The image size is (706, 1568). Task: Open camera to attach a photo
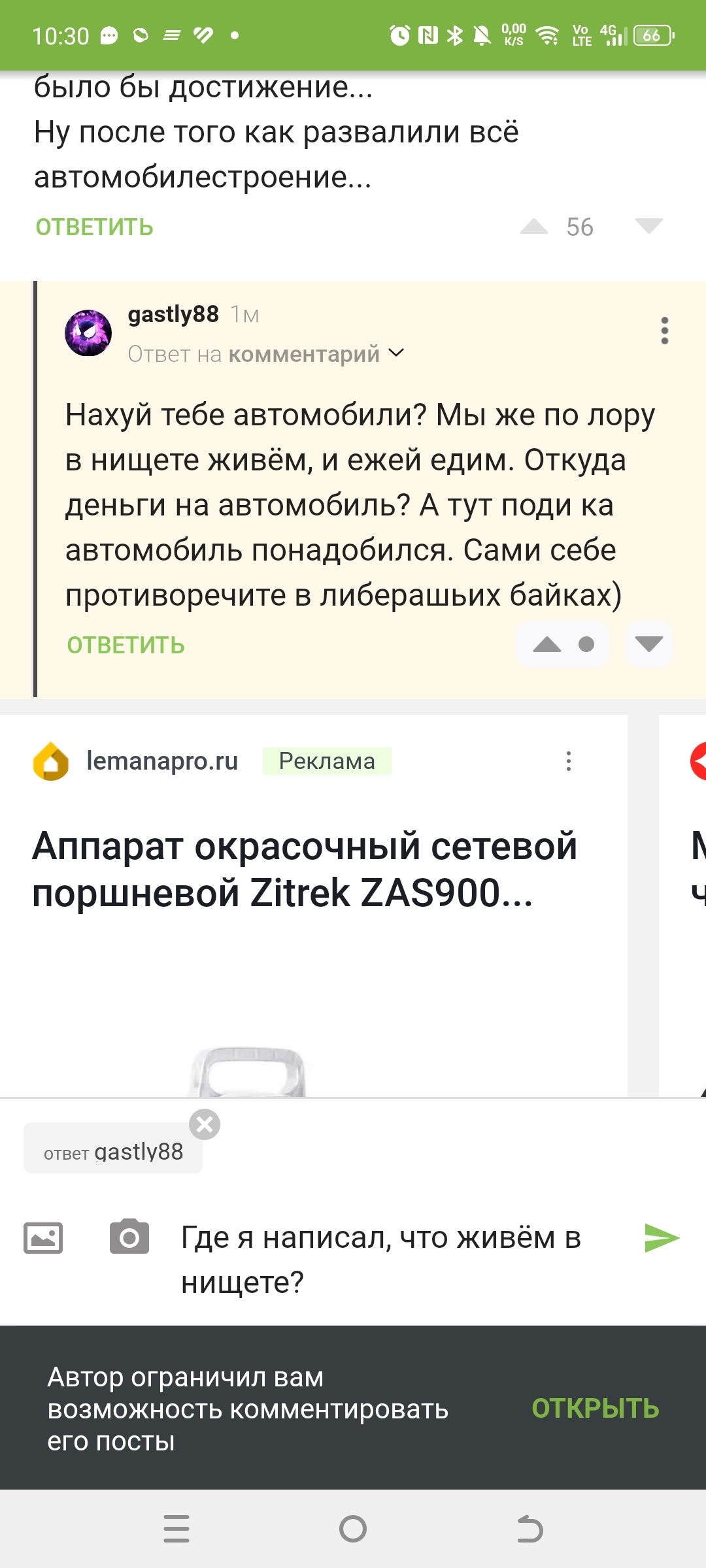pos(129,1237)
